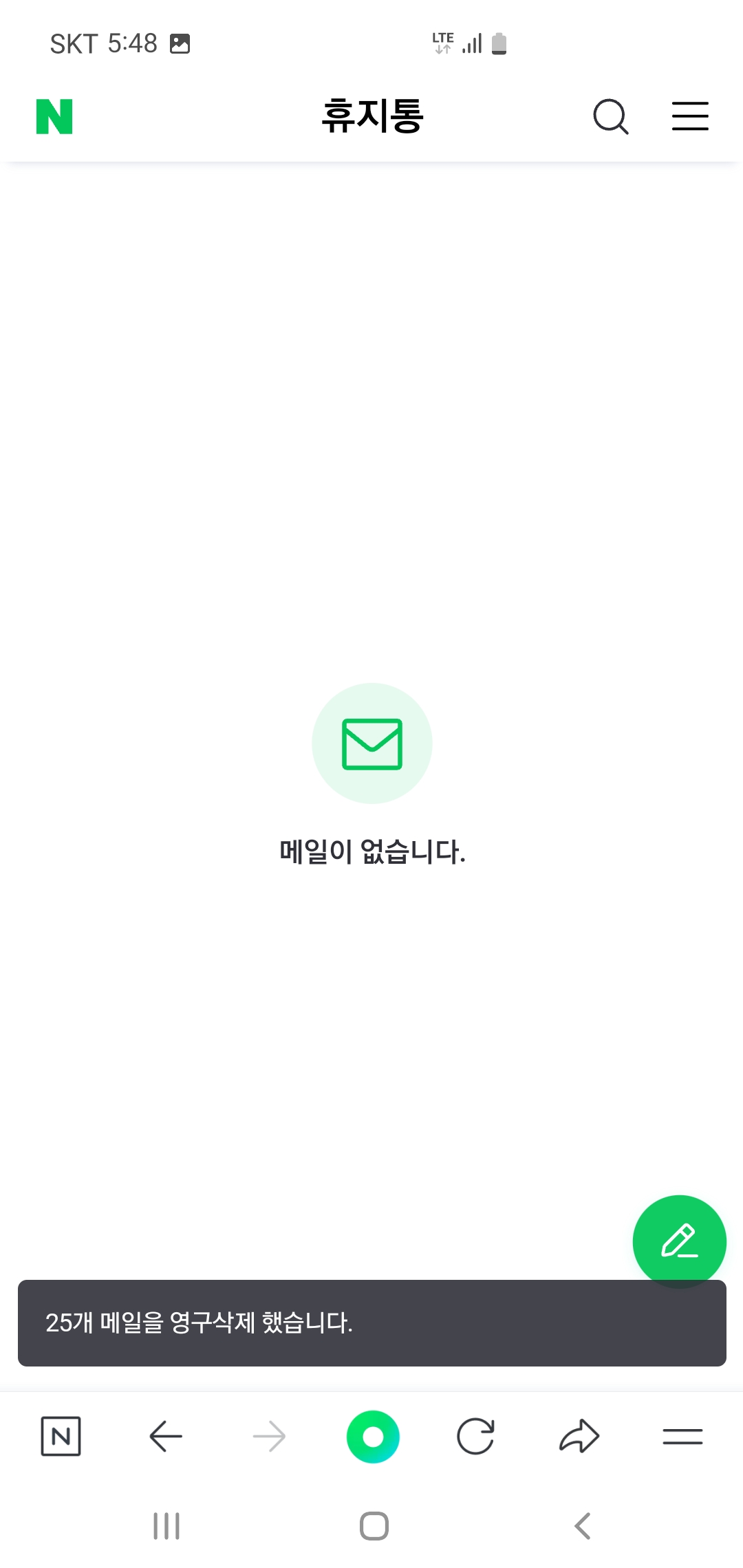Open the green circle Naver button
Viewport: 743px width, 1568px height.
point(373,1436)
